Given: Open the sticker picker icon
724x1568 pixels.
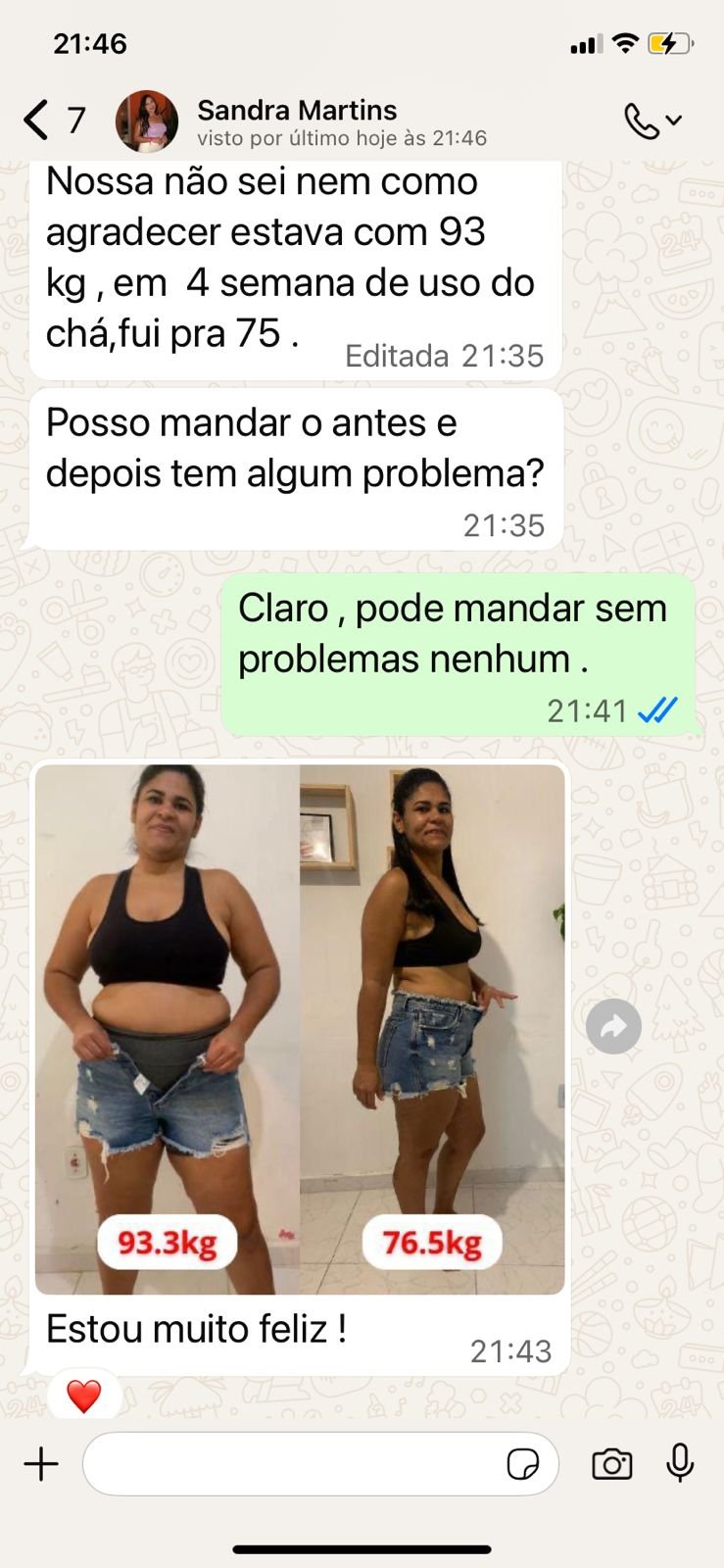Looking at the screenshot, I should [x=526, y=1462].
